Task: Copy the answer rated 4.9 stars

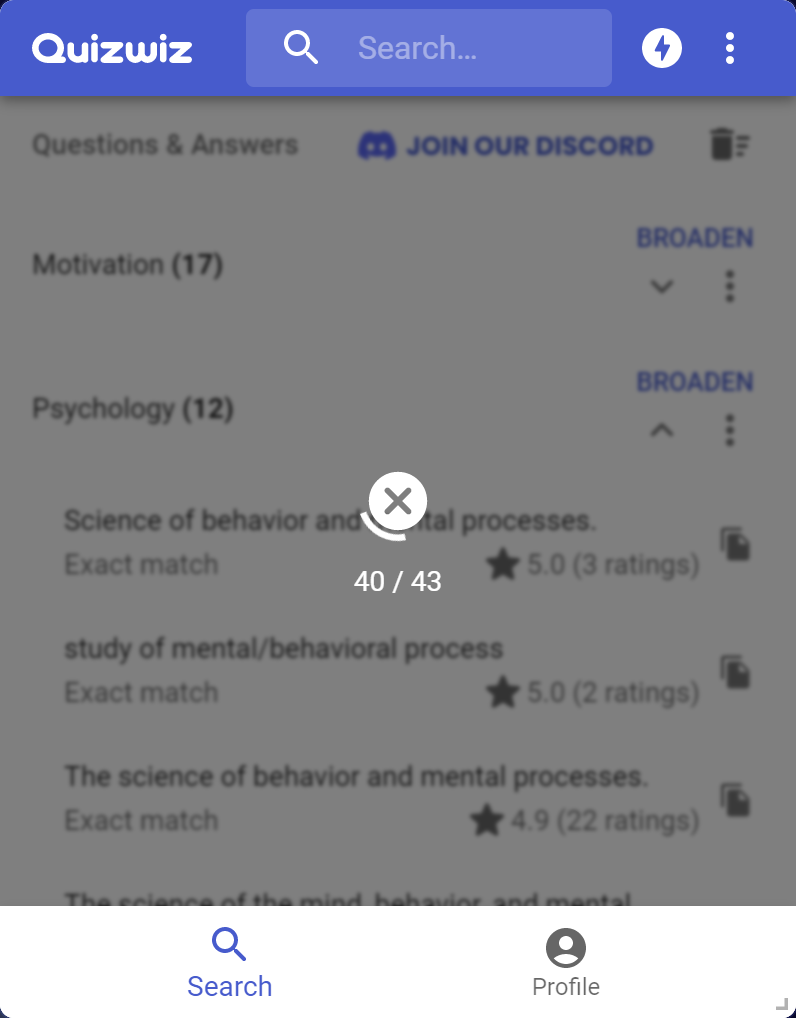Action: pyautogui.click(x=736, y=802)
